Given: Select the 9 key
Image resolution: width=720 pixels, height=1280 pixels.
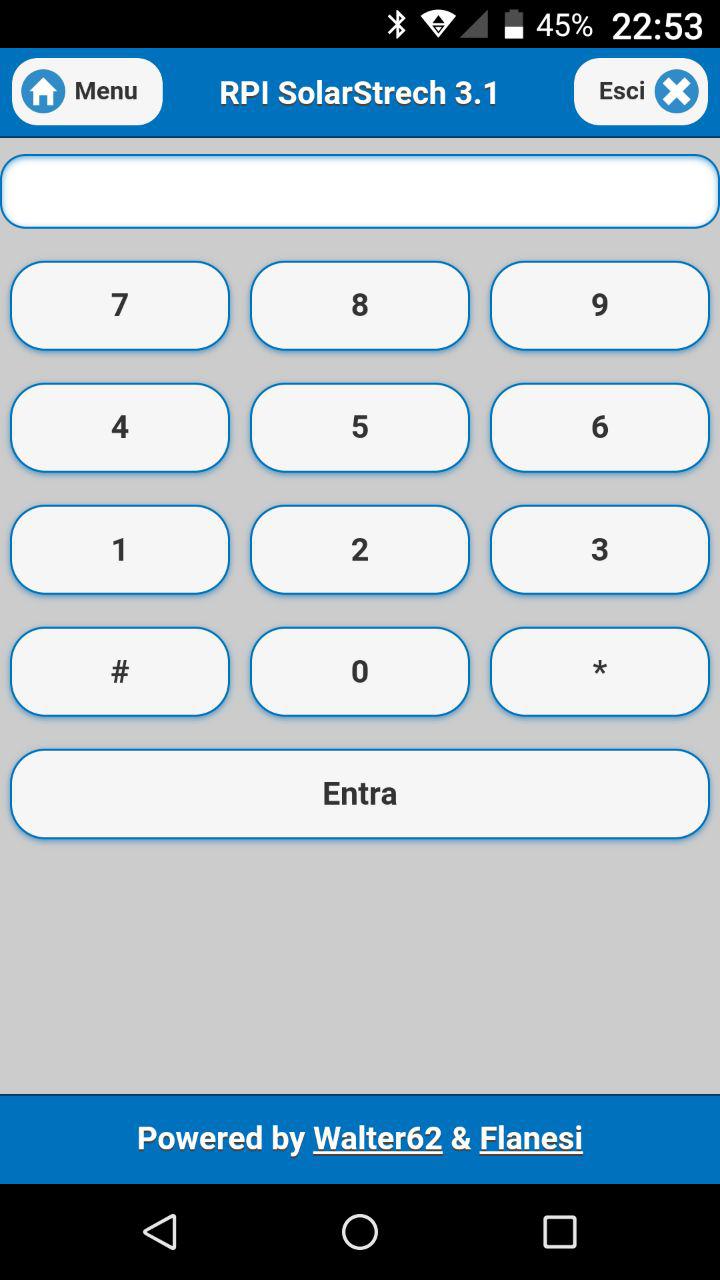Looking at the screenshot, I should (x=600, y=306).
